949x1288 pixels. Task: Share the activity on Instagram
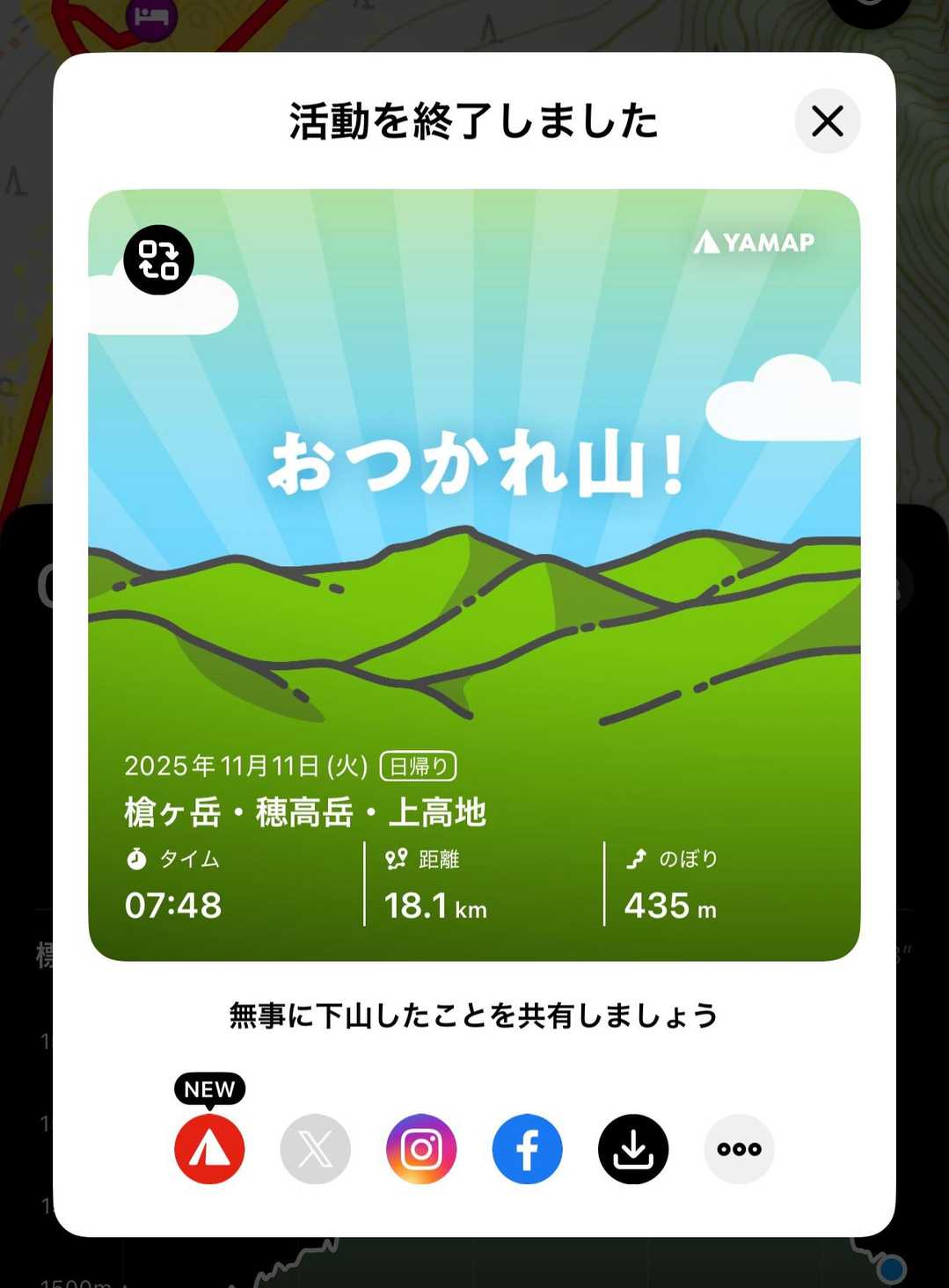[421, 1148]
